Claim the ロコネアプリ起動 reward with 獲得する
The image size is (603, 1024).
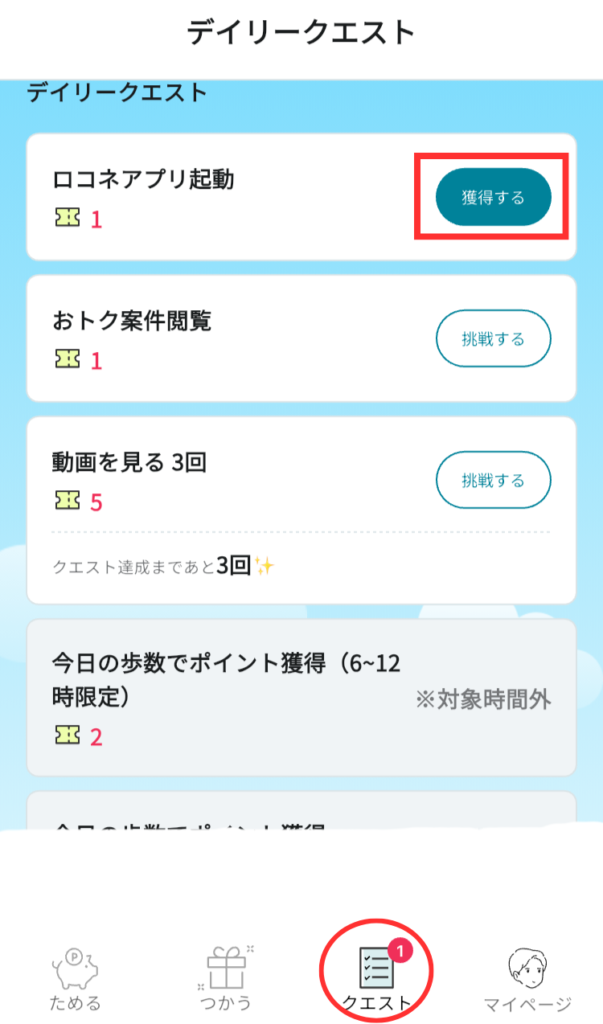point(493,197)
